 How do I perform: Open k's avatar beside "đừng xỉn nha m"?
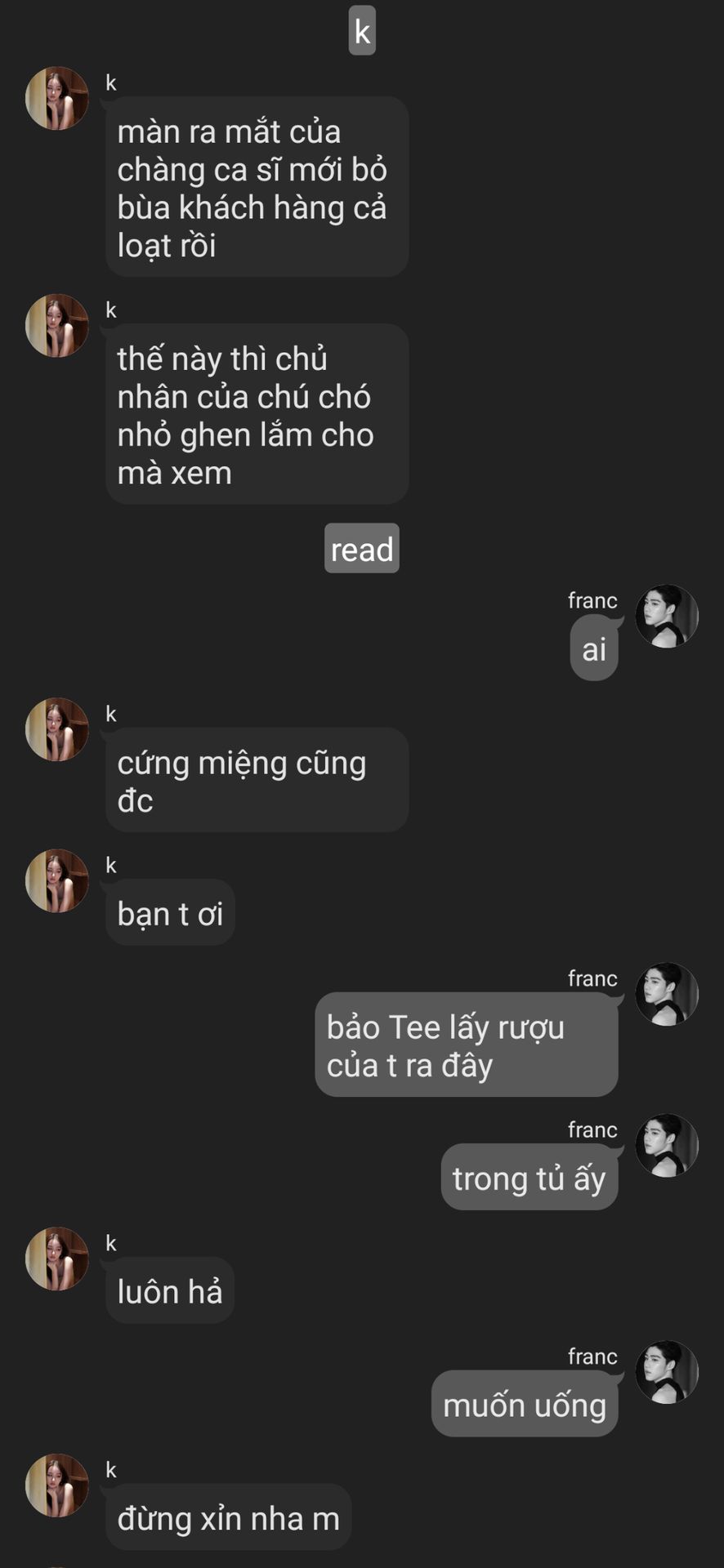56,1485
